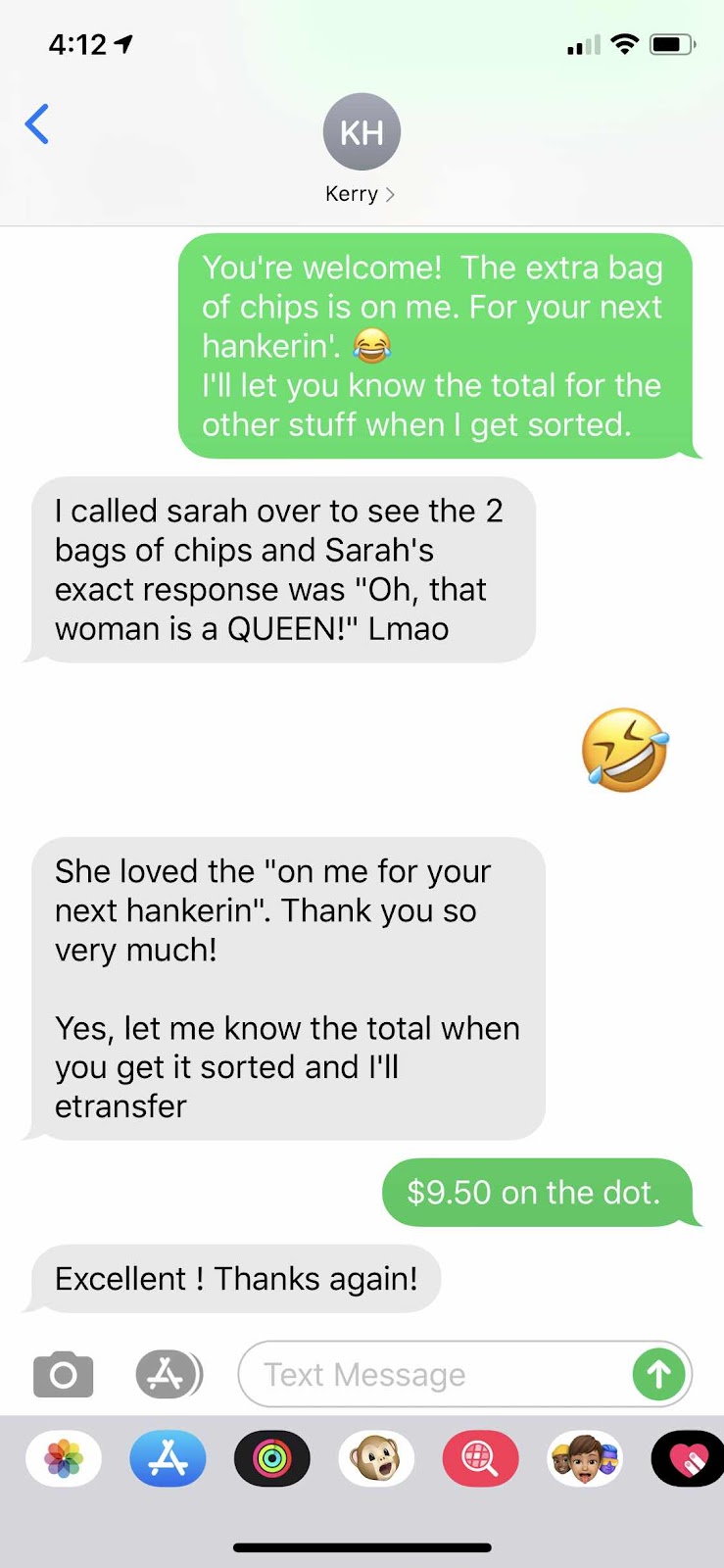Open the Activity rings app

click(272, 1459)
